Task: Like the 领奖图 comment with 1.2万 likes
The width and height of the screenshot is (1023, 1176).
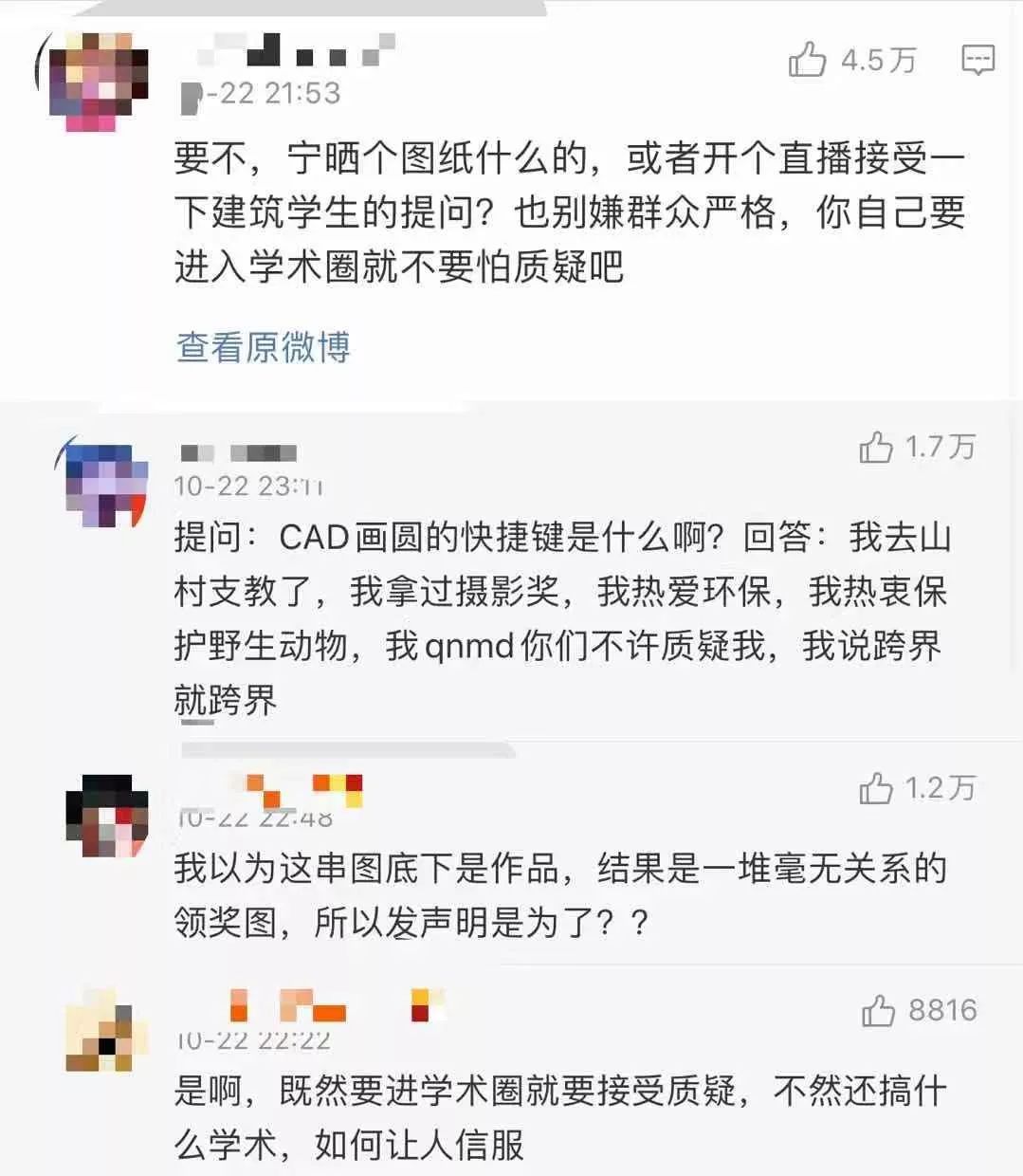Action: [x=876, y=788]
